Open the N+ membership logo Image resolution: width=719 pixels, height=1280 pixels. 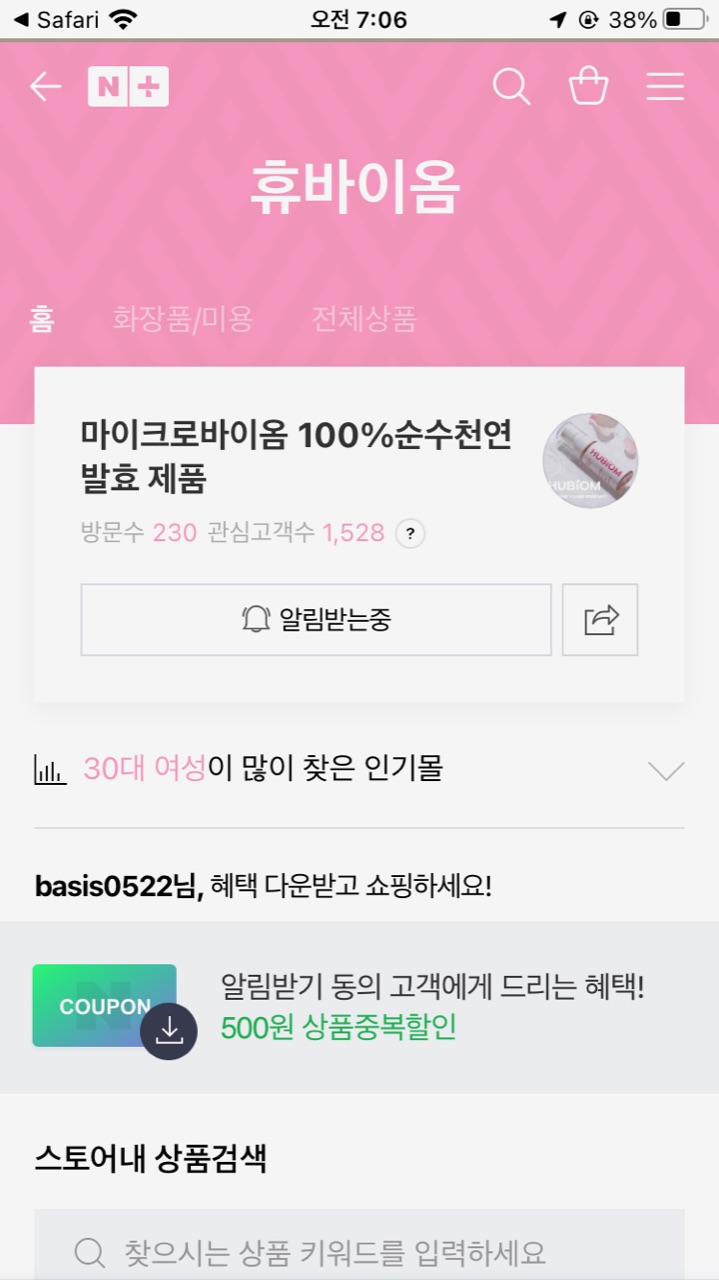(x=128, y=87)
